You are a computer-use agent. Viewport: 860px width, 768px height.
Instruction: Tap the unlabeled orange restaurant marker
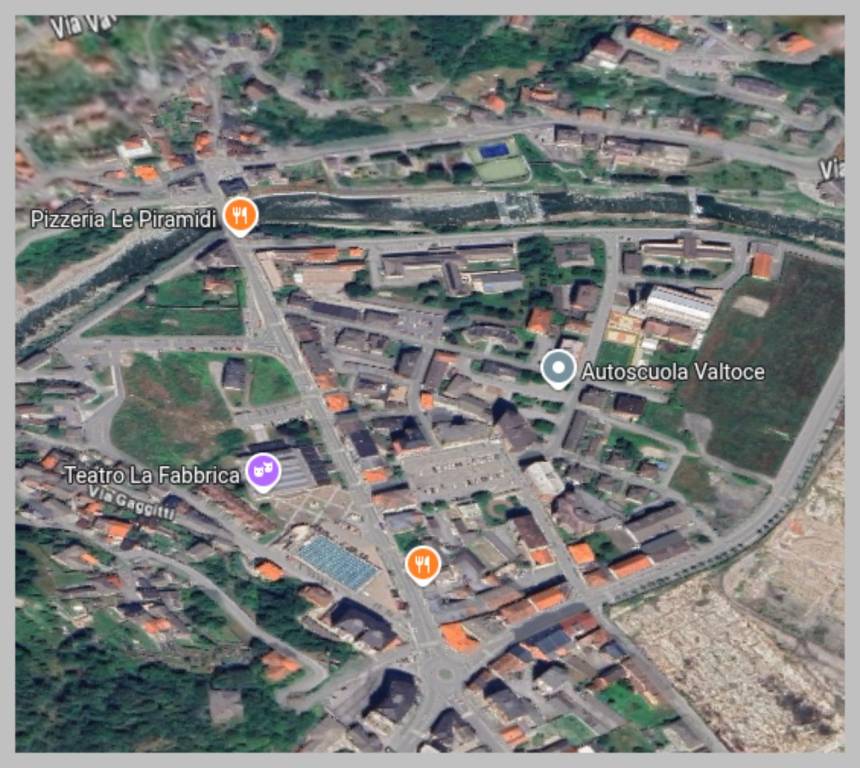click(423, 565)
